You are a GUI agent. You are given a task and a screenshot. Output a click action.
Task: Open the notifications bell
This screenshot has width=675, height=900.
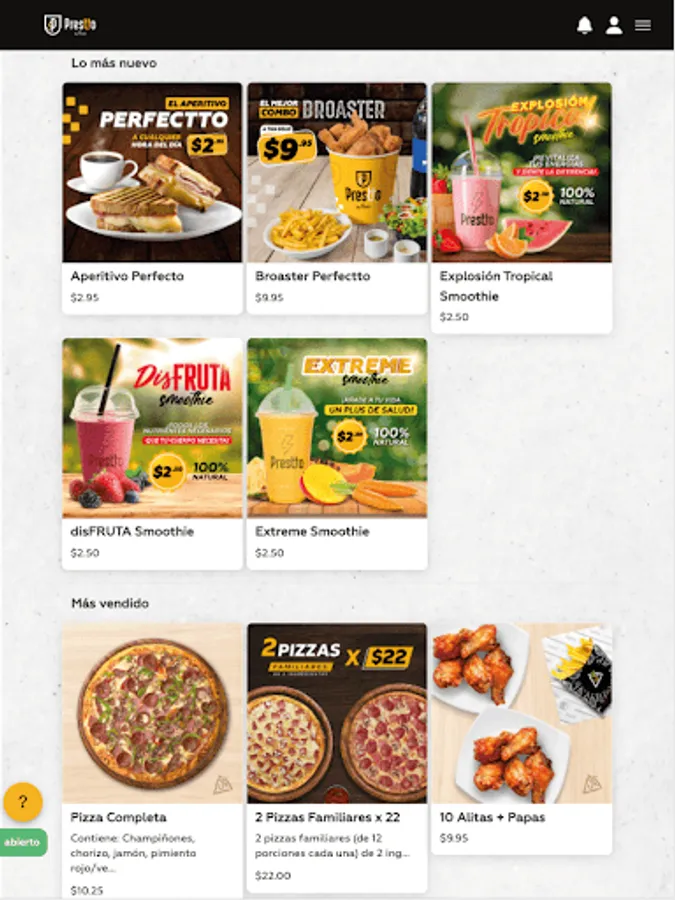coord(585,25)
